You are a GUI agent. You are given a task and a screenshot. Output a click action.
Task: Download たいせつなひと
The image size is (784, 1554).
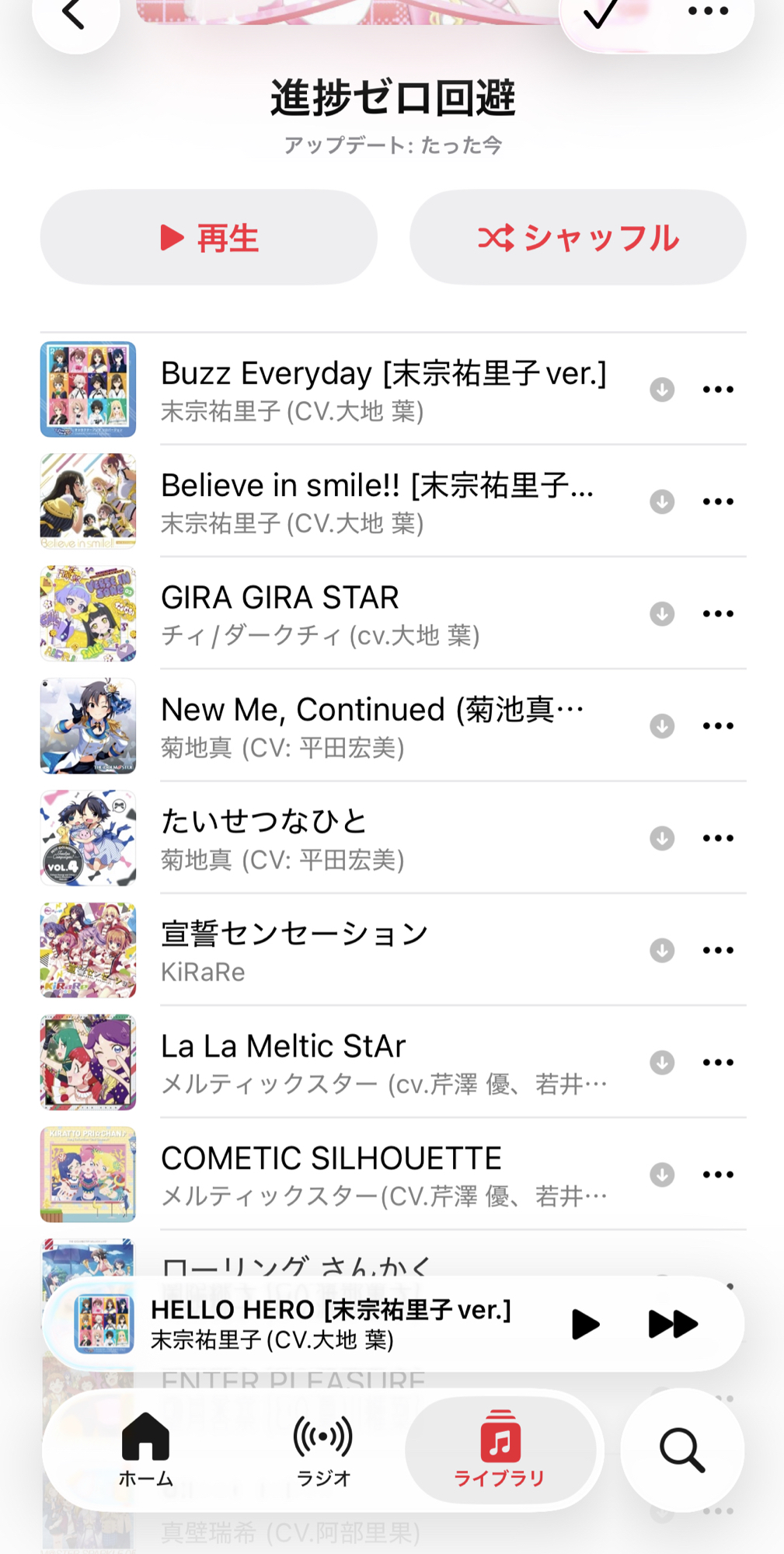click(662, 838)
